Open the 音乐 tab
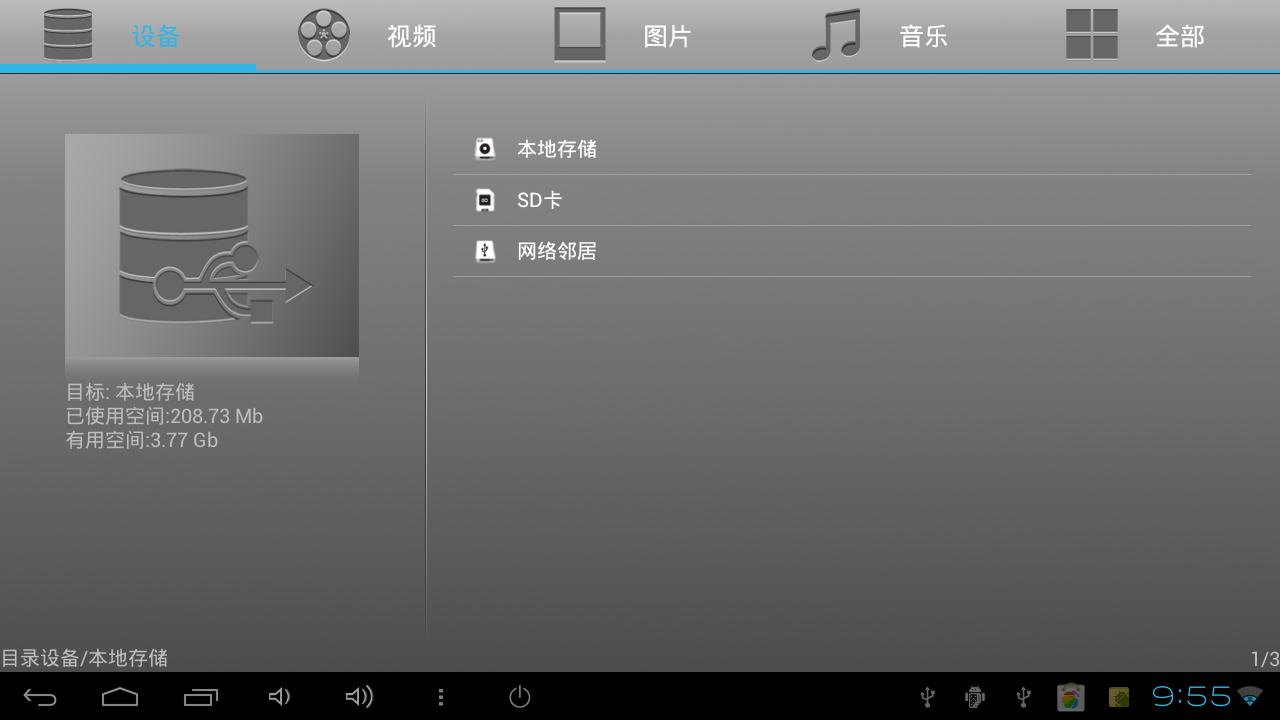 pyautogui.click(x=895, y=36)
